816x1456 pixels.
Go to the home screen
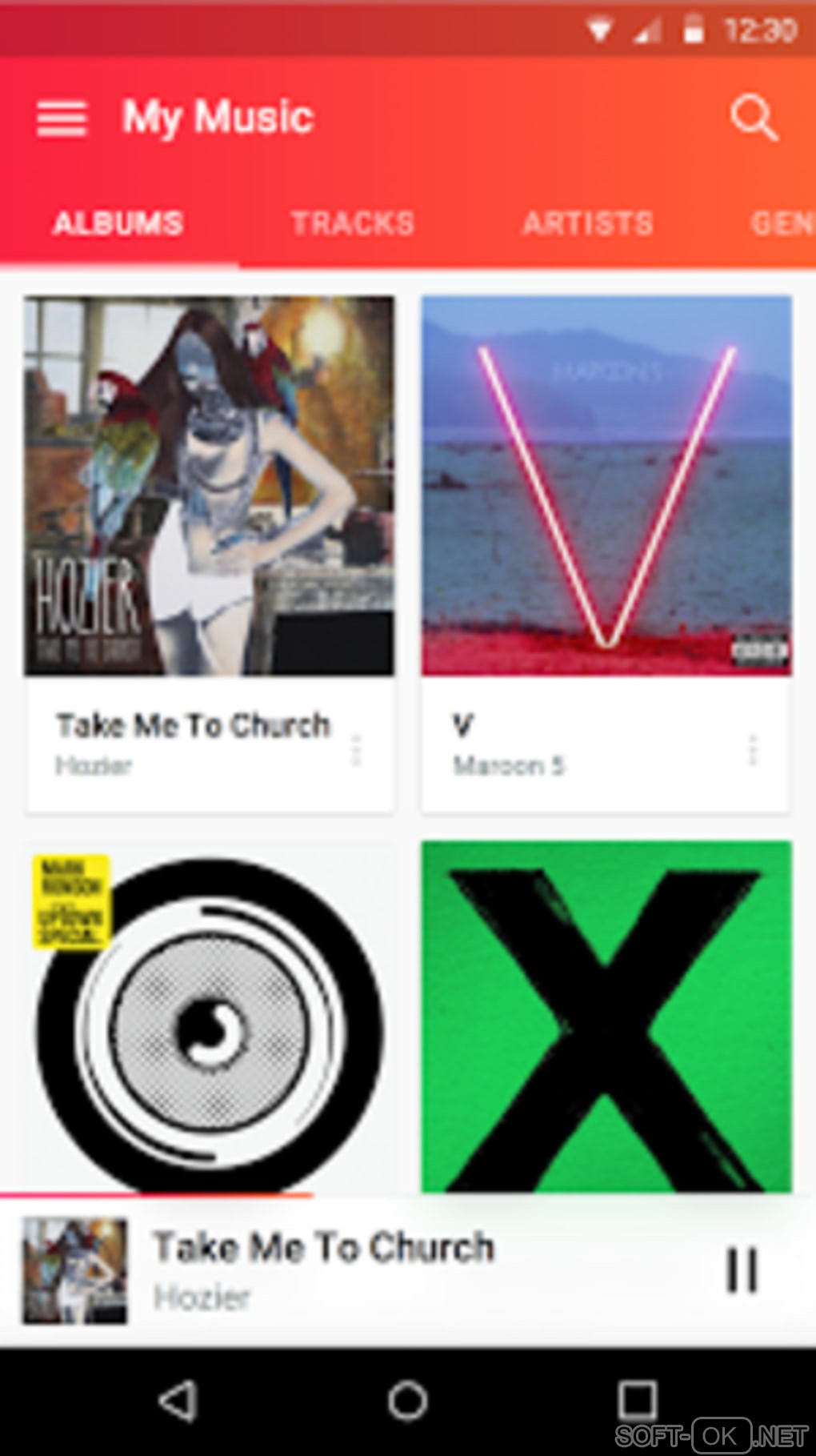pyautogui.click(x=408, y=1402)
